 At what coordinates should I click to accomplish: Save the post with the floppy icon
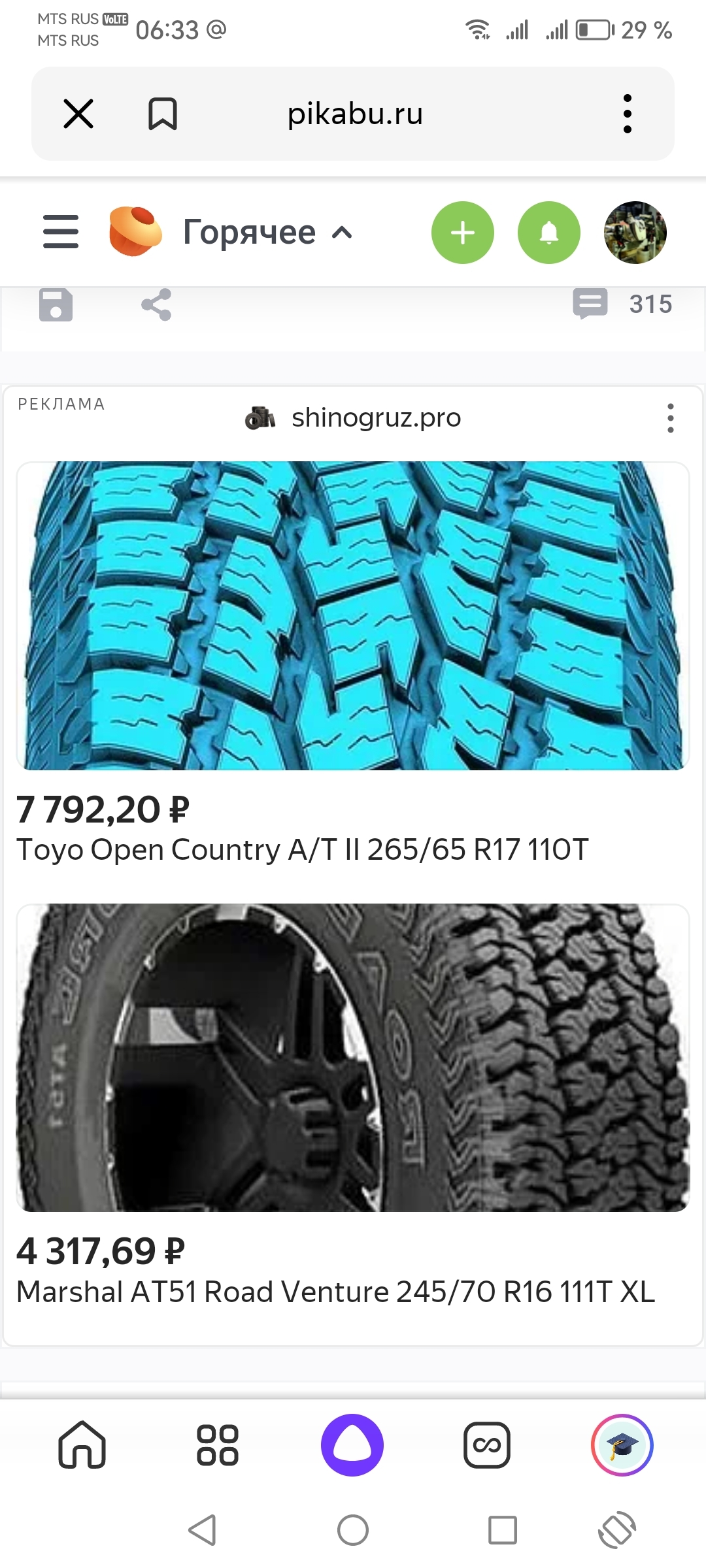pos(56,304)
